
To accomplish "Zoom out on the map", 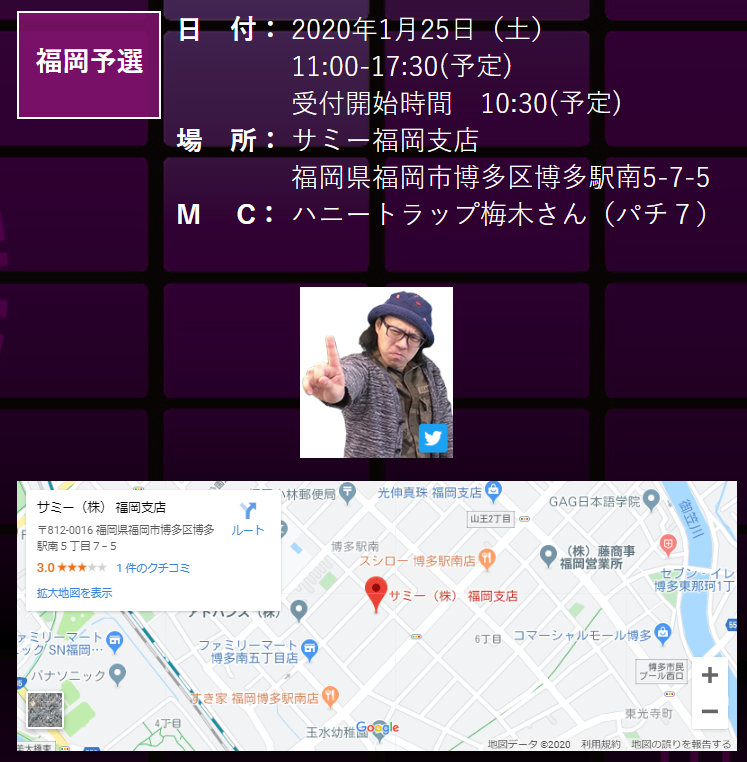I will pos(710,711).
